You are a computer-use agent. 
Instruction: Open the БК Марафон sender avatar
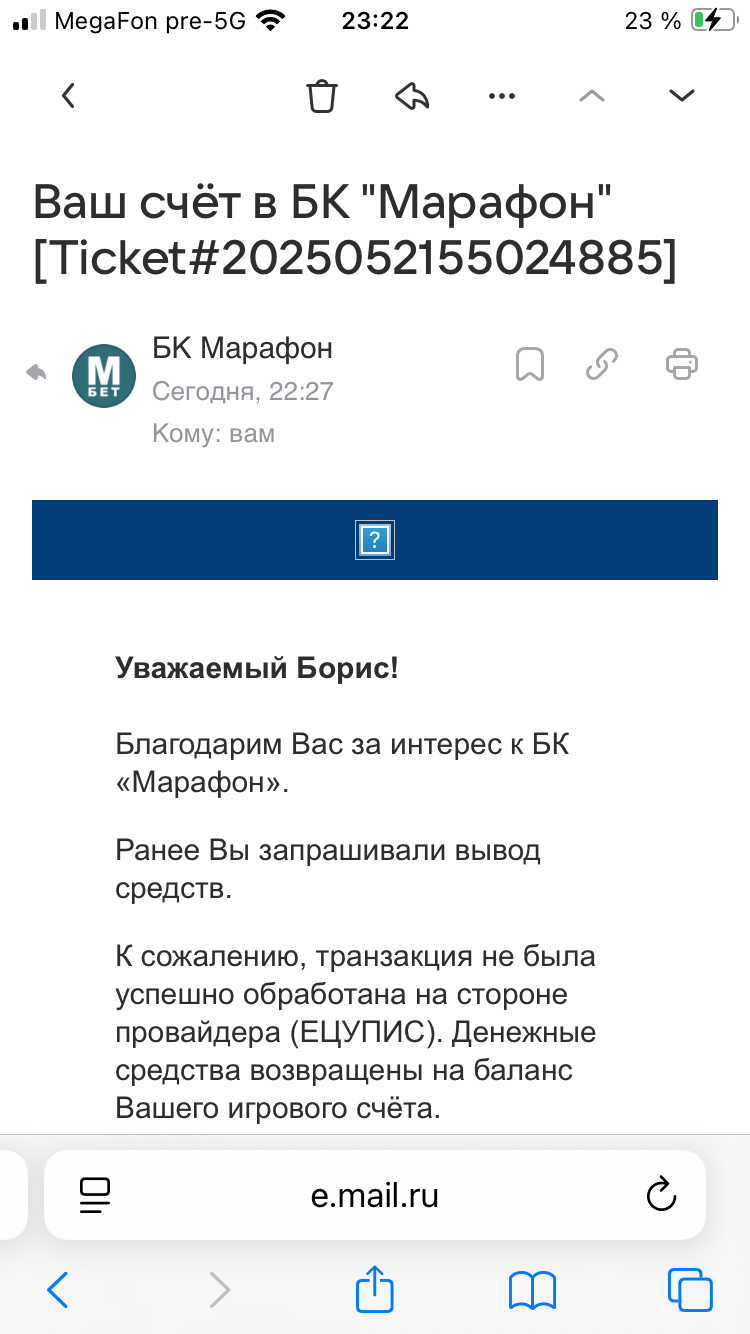click(x=103, y=376)
